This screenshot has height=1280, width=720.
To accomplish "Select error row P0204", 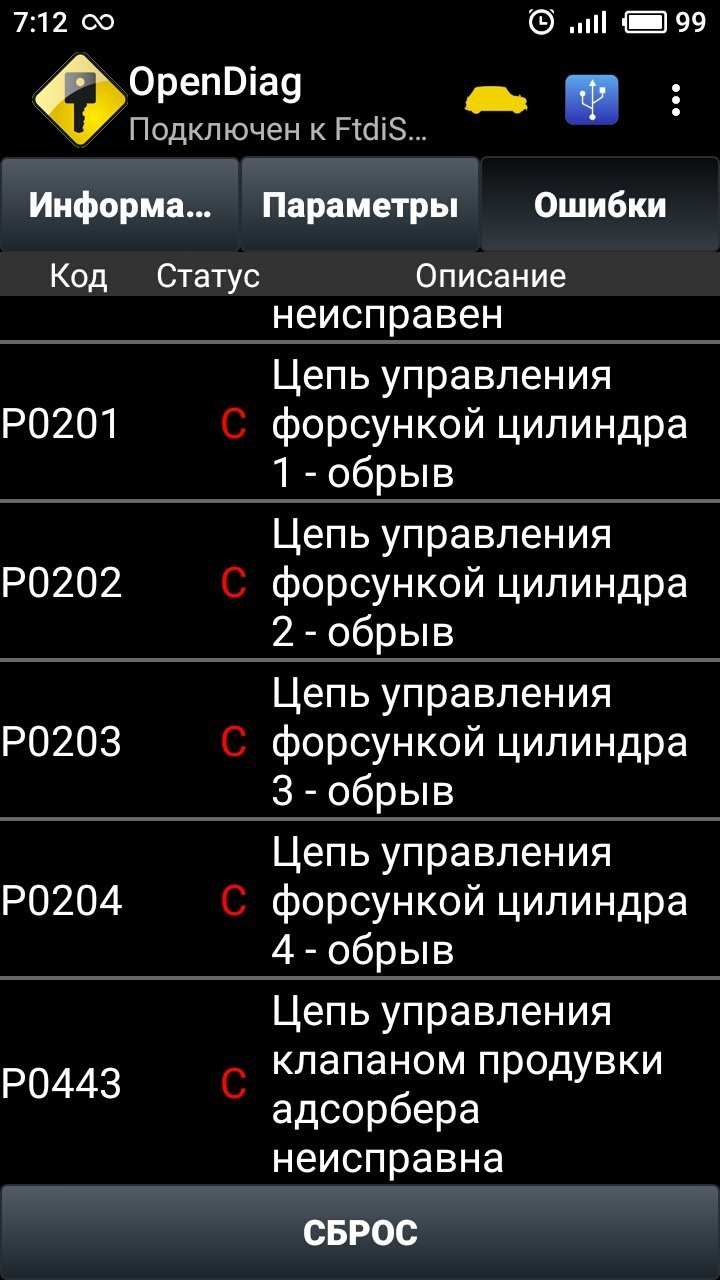I will click(360, 900).
